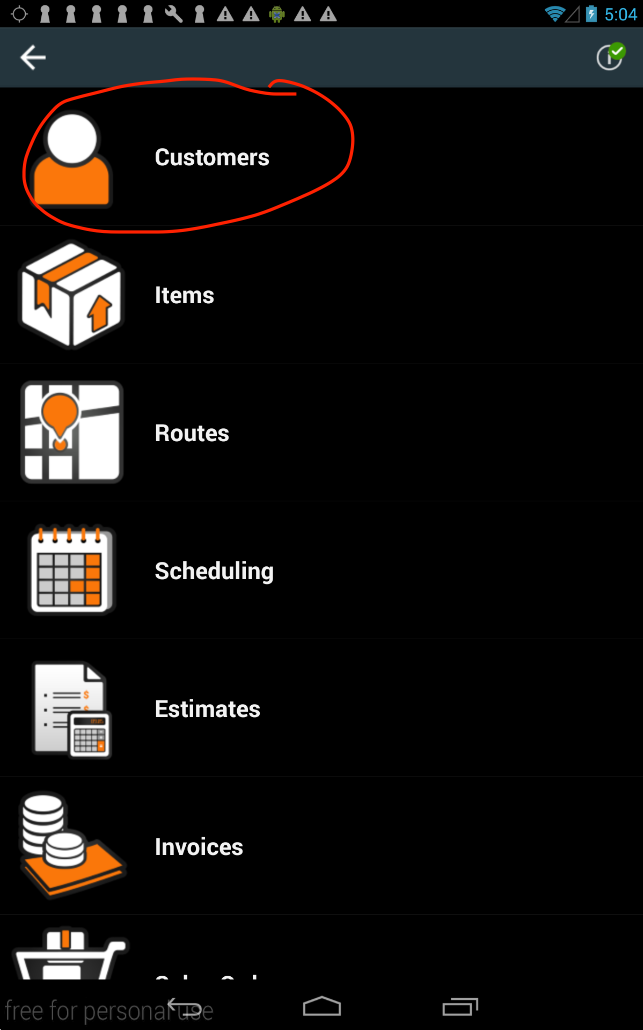The image size is (643, 1030).
Task: Go back using the top arrow
Action: coord(33,58)
